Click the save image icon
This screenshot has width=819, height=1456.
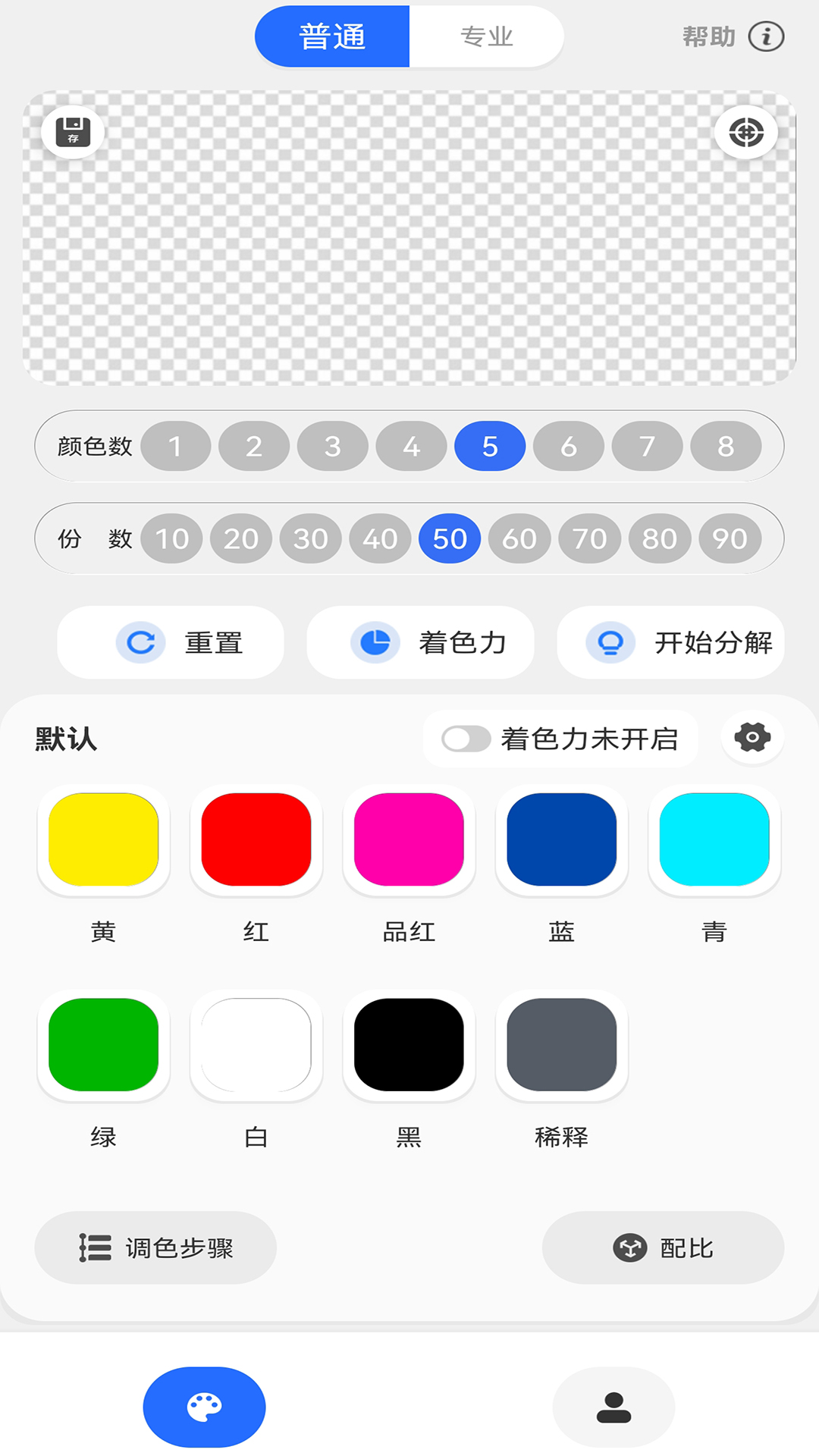pyautogui.click(x=73, y=131)
